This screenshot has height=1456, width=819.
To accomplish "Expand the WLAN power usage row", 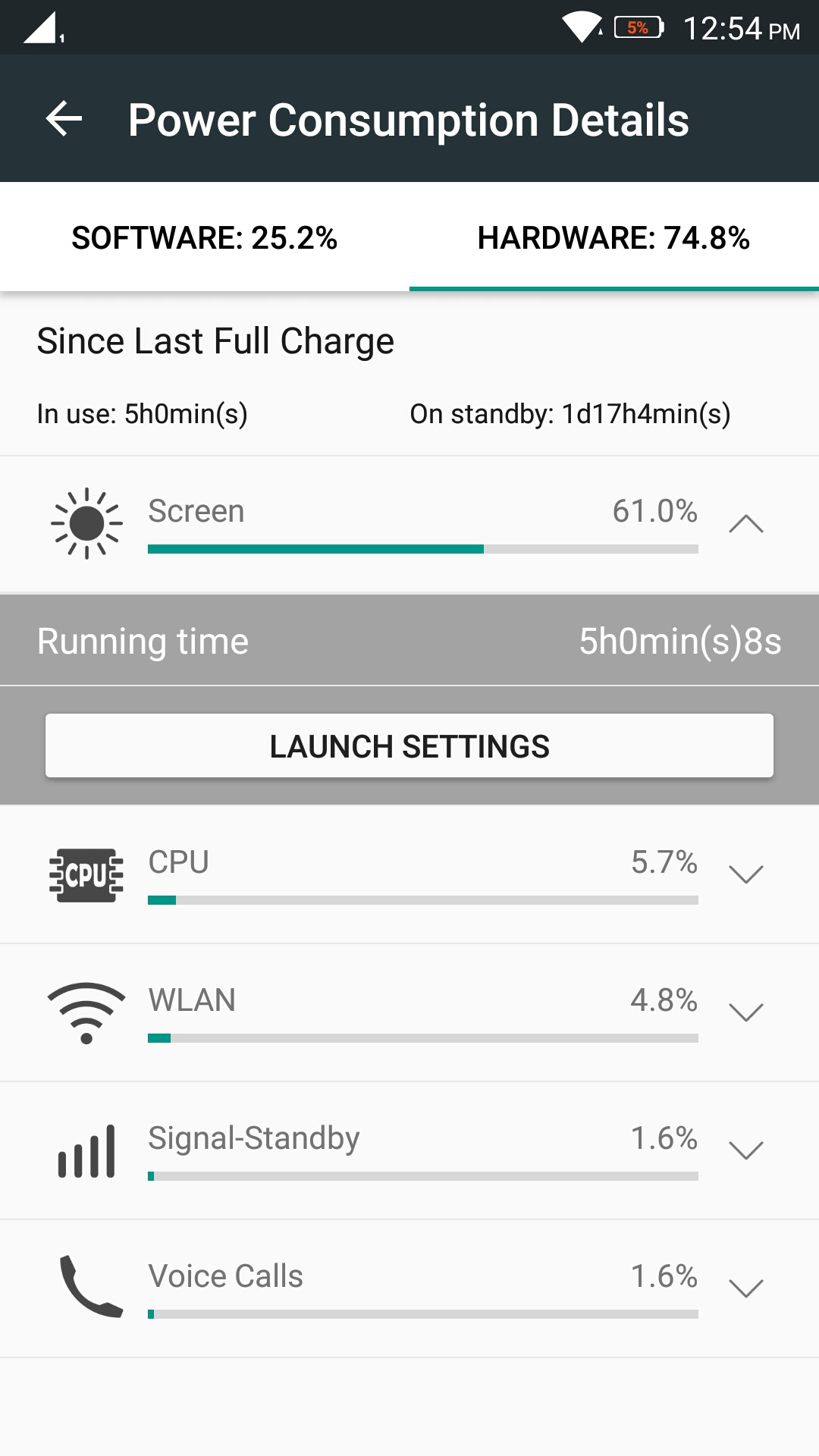I will (745, 1012).
